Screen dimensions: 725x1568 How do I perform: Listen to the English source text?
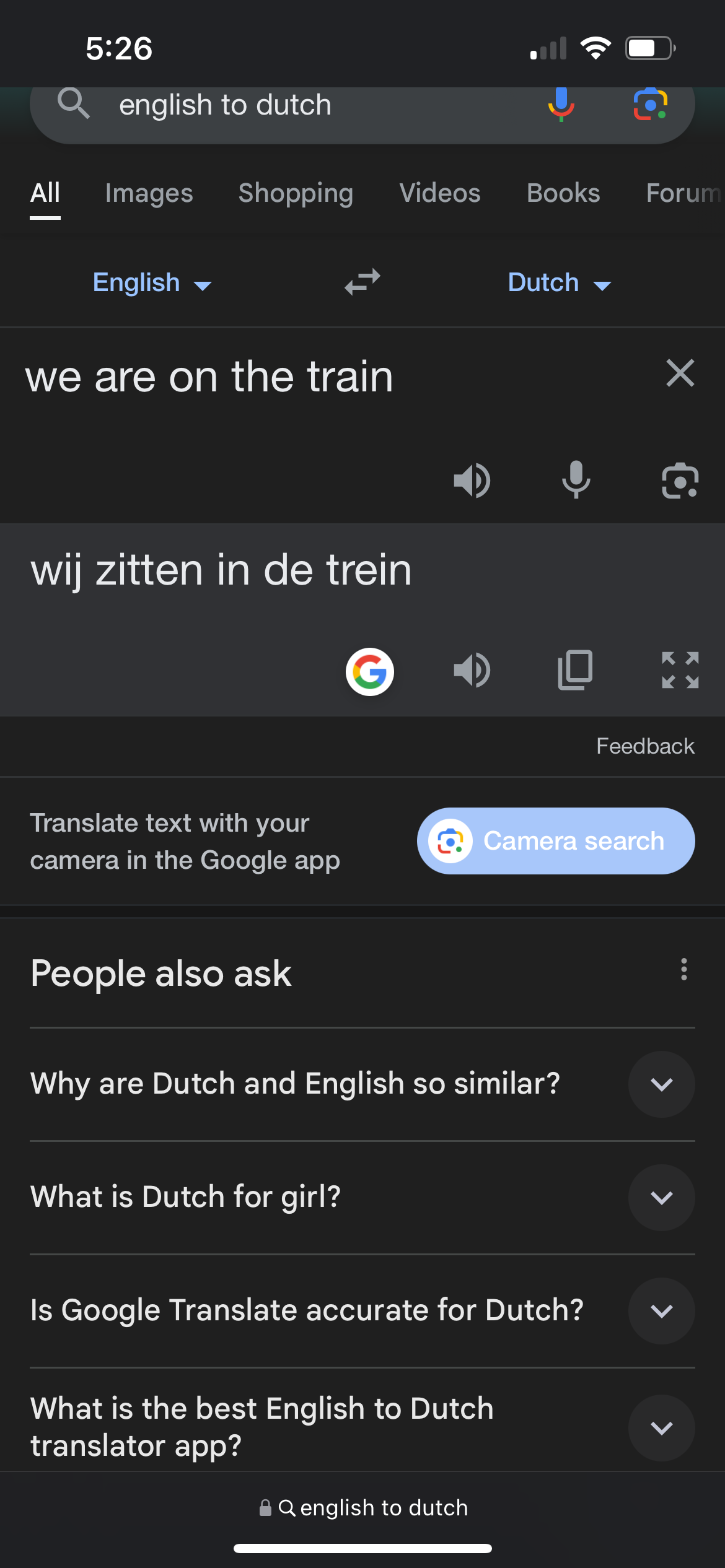472,481
